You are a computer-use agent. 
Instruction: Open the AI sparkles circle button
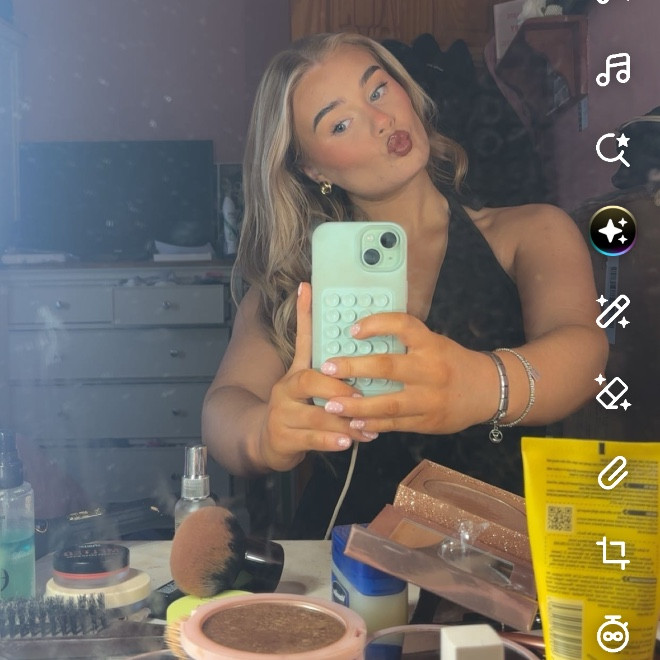[613, 231]
